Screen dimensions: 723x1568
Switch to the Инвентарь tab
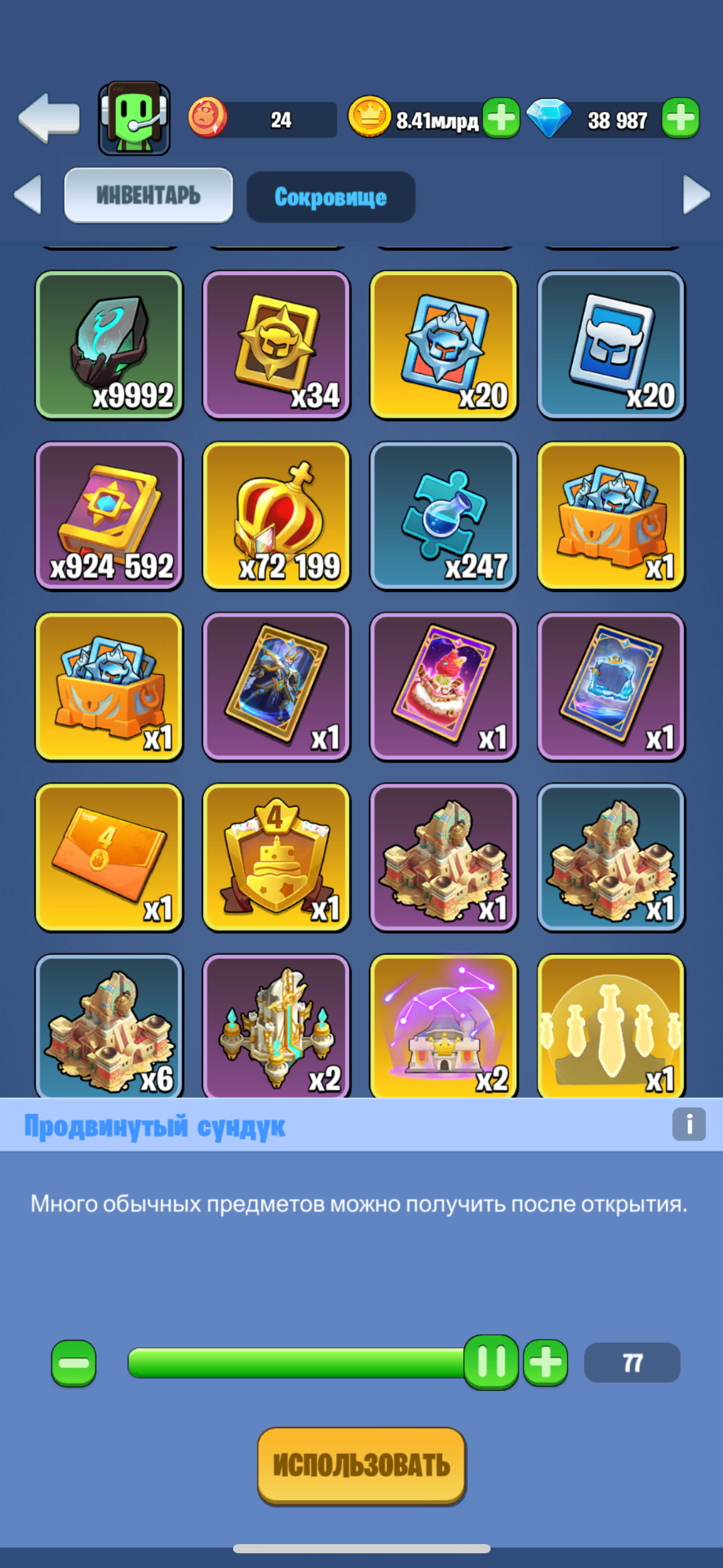pos(148,196)
